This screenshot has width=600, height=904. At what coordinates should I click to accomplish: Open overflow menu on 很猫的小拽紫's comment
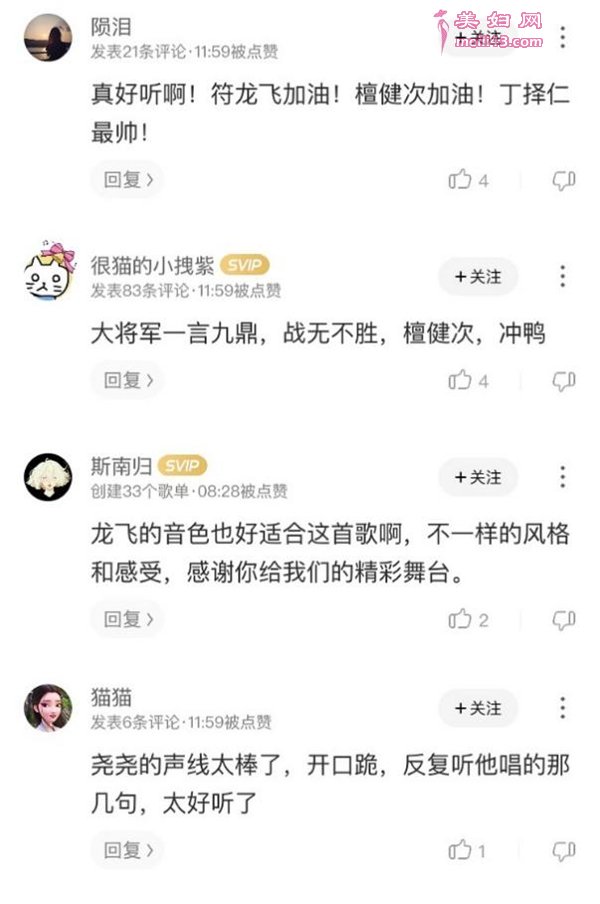click(563, 276)
